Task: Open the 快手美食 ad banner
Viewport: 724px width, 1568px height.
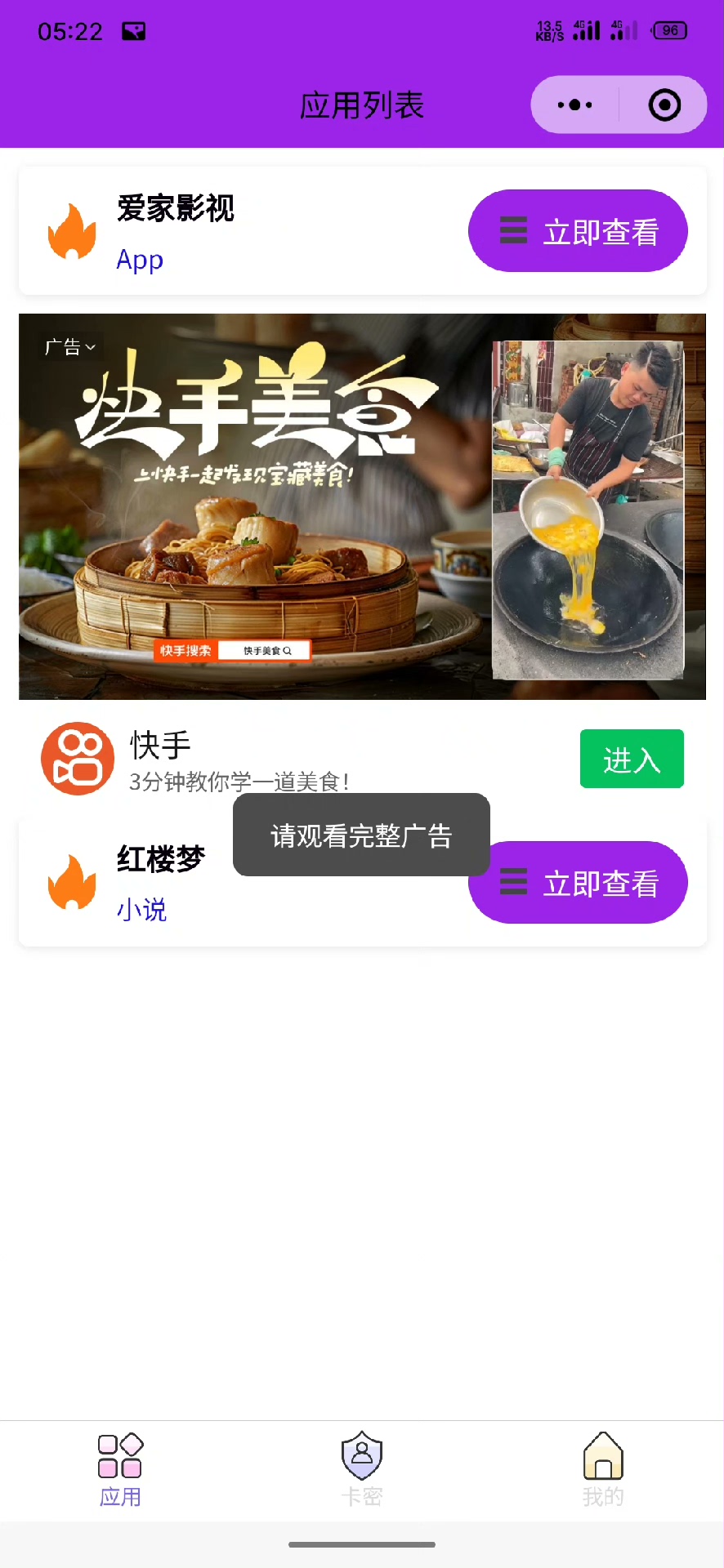Action: [x=362, y=506]
